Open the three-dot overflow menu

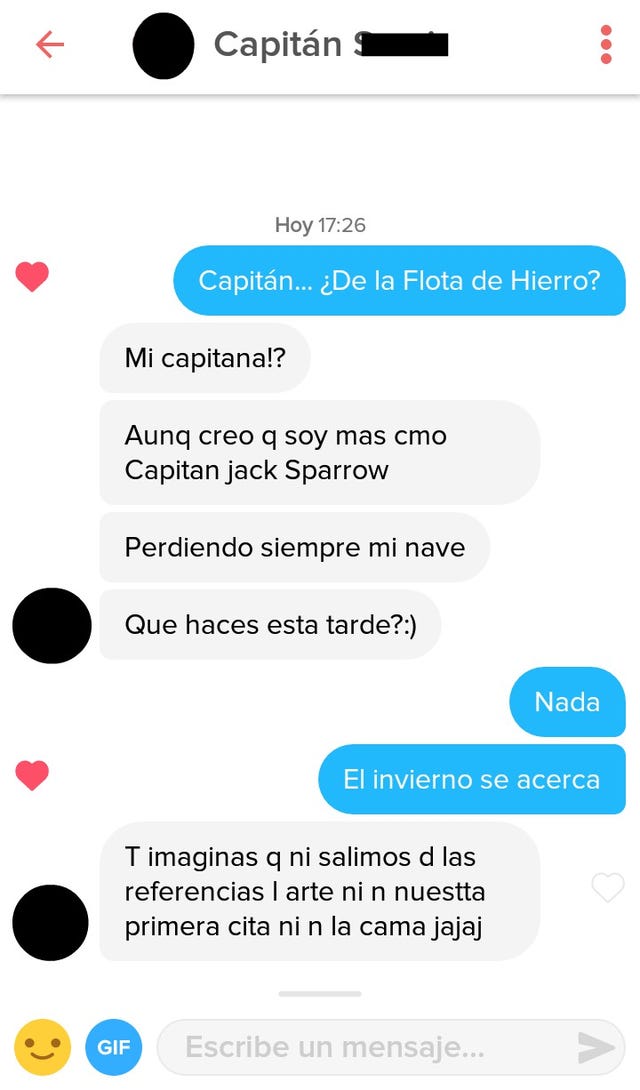pyautogui.click(x=605, y=45)
